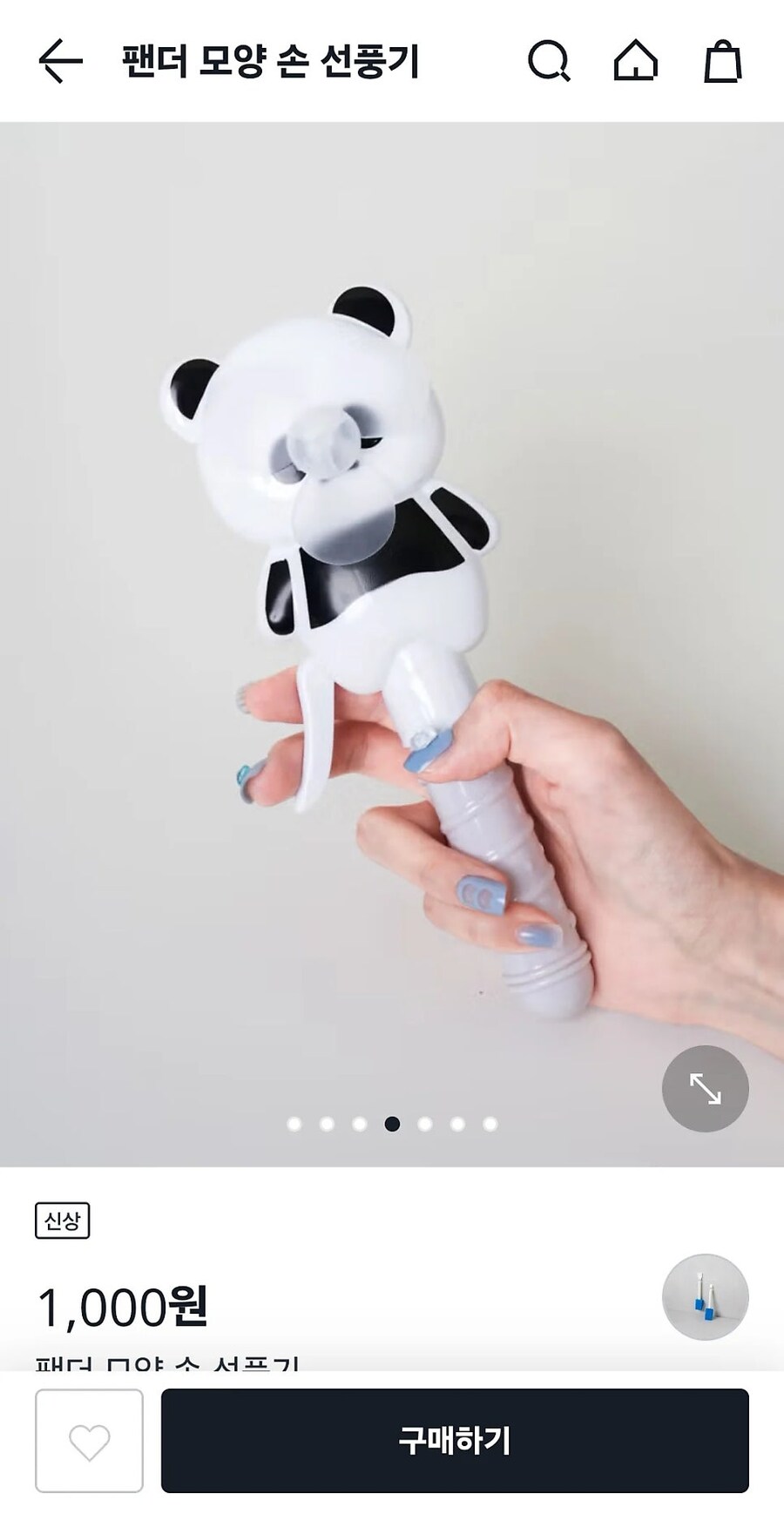Screen dimensions: 784x1528
Task: Go back using the arrow icon
Action: tap(60, 61)
